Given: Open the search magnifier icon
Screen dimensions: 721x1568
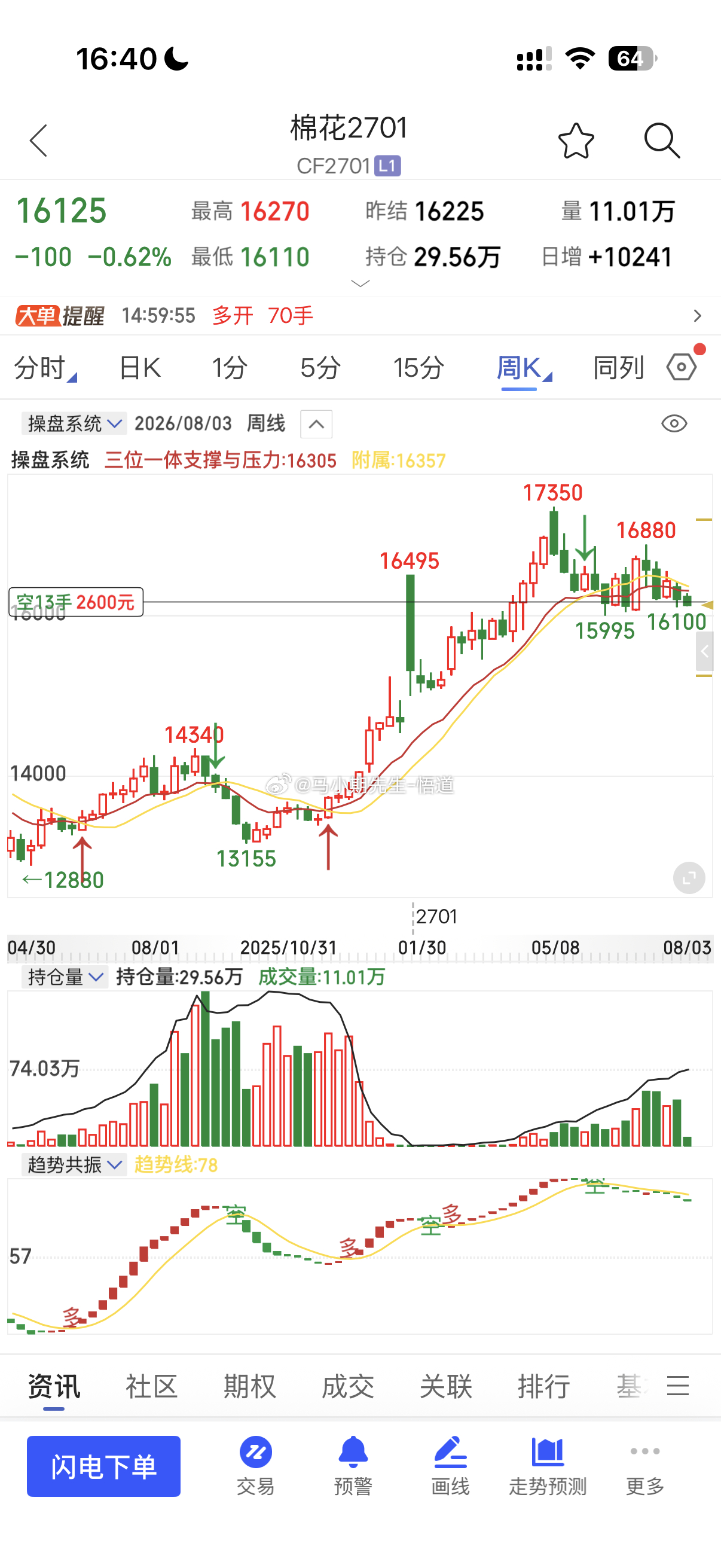Looking at the screenshot, I should (x=662, y=141).
